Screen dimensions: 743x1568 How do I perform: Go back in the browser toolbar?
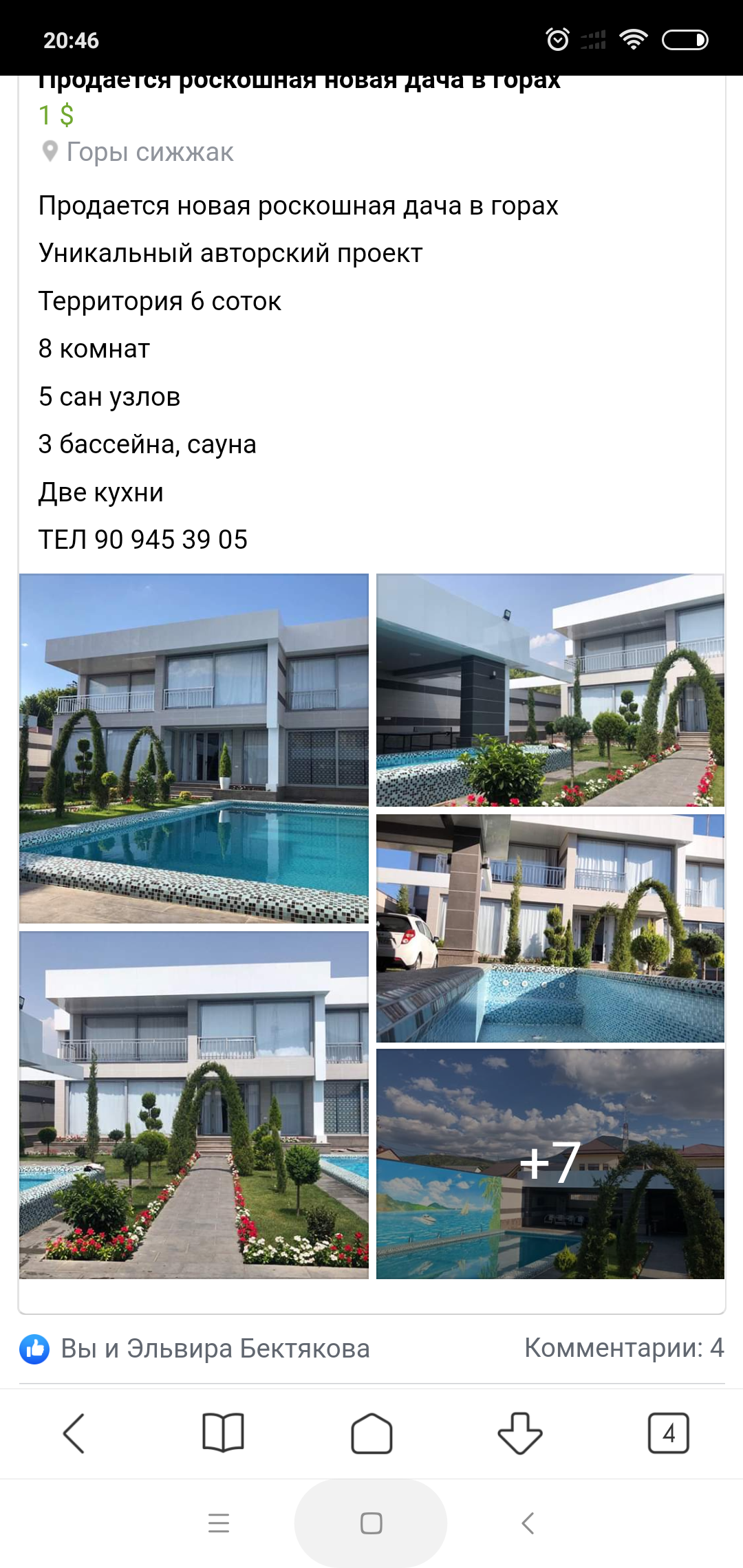point(74,1433)
